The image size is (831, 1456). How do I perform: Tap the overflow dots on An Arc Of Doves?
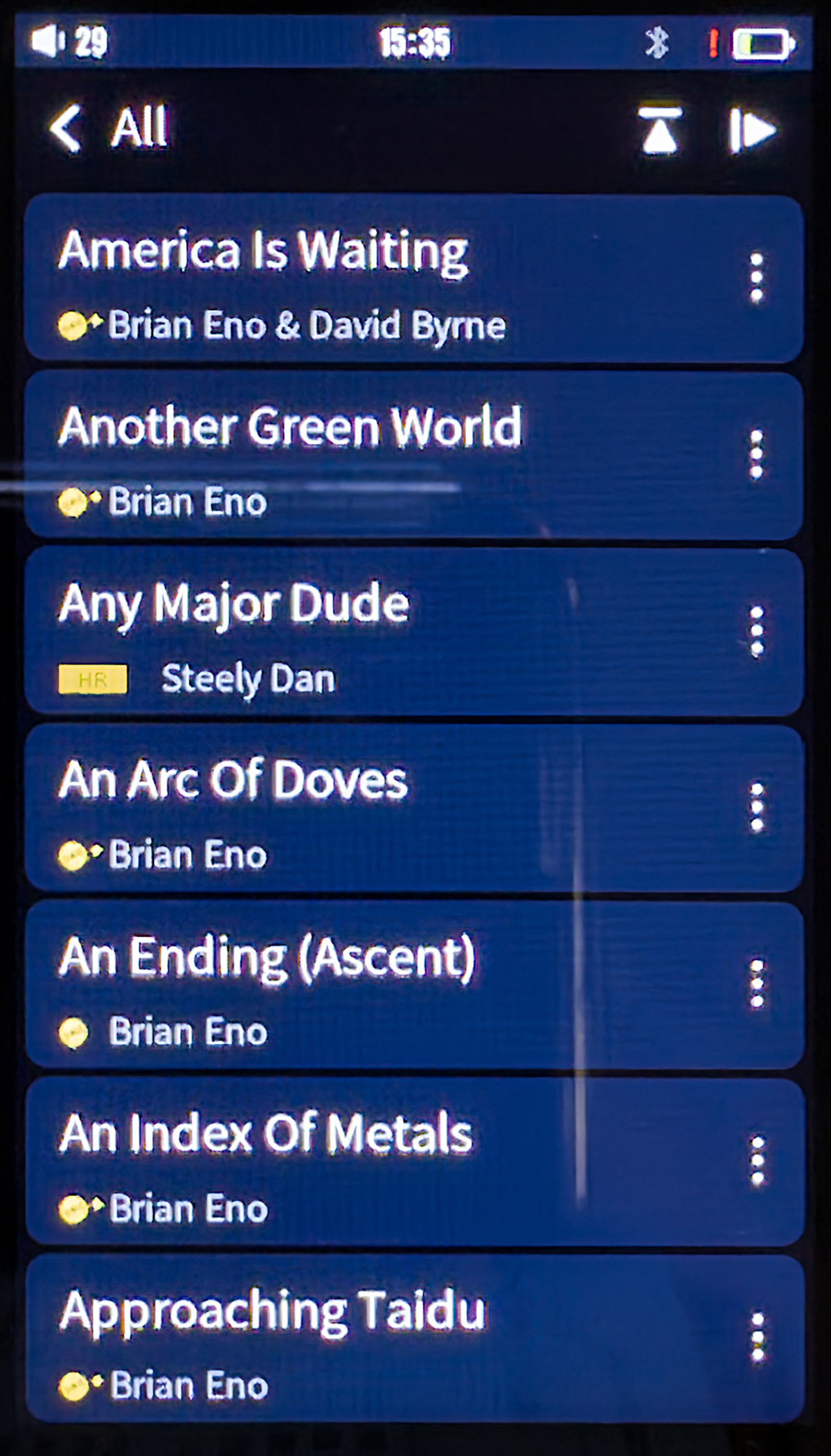(x=756, y=808)
